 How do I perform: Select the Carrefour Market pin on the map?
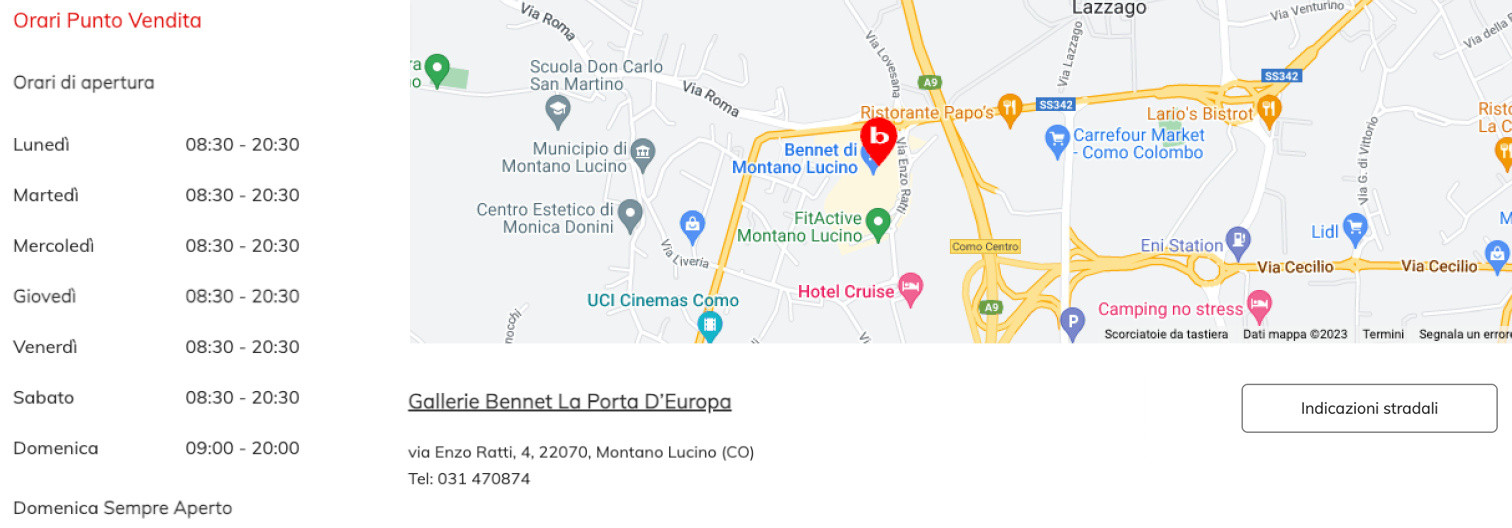pyautogui.click(x=1057, y=139)
